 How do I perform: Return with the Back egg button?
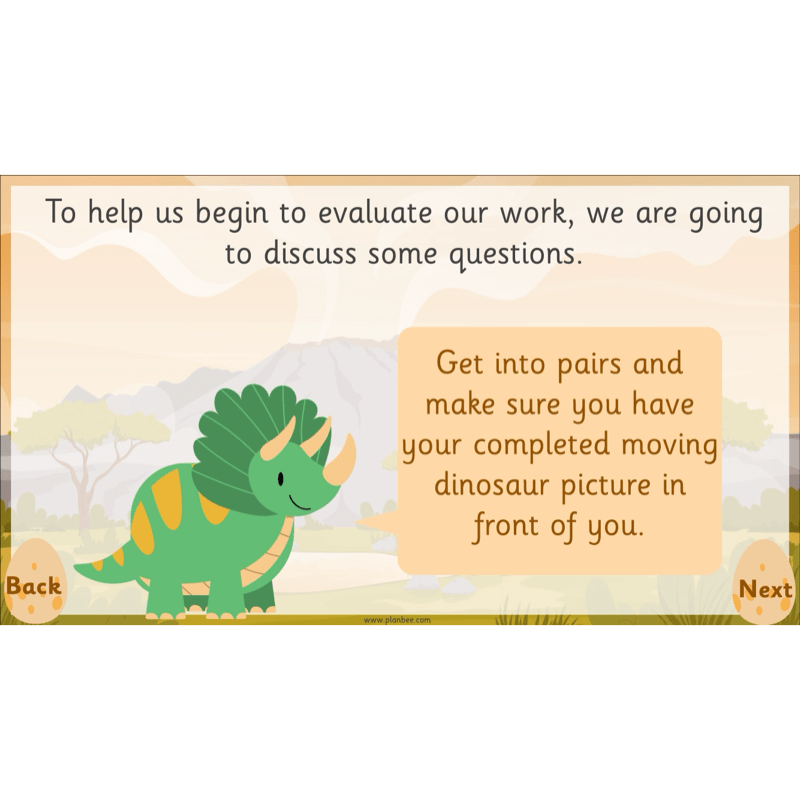(x=34, y=586)
